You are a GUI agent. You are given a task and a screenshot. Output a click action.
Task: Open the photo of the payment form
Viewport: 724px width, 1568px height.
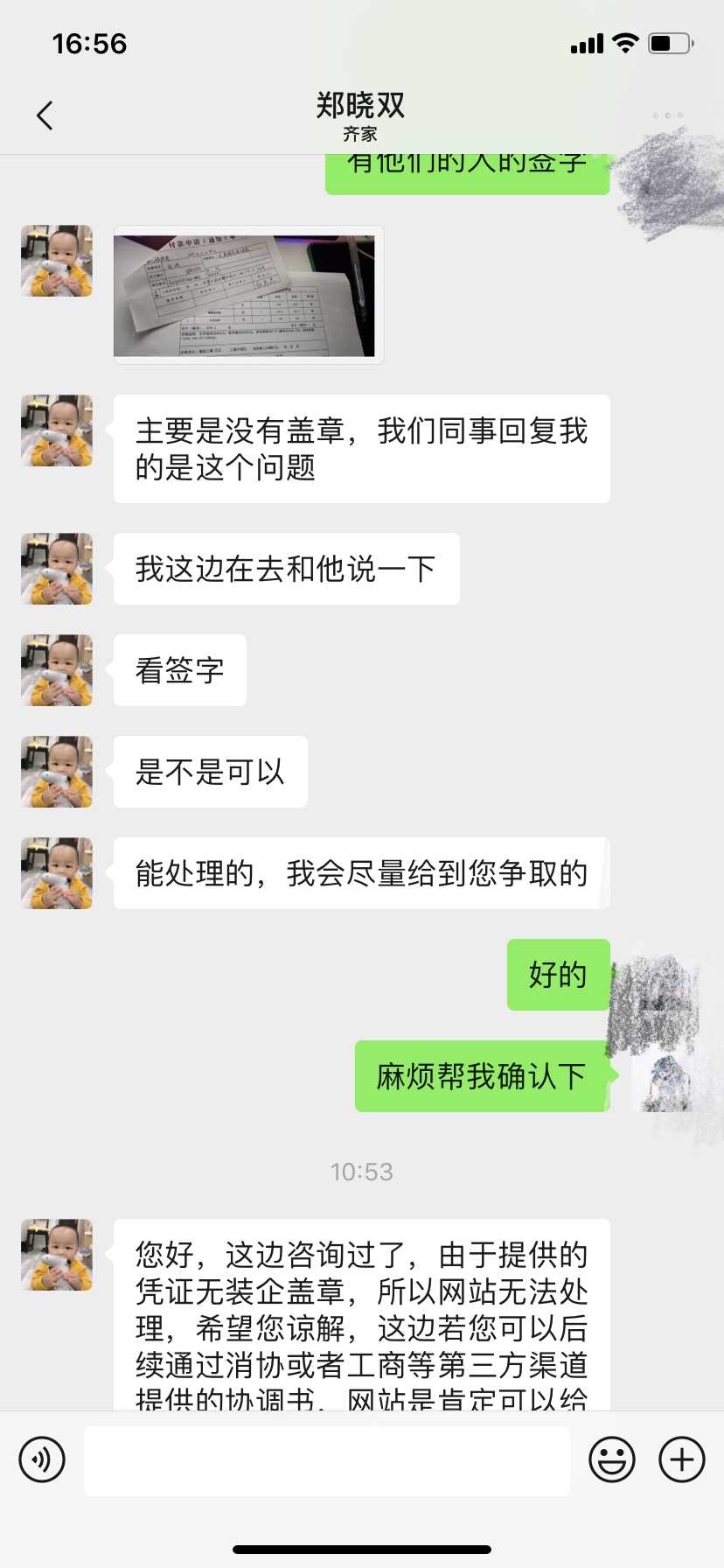pyautogui.click(x=248, y=295)
